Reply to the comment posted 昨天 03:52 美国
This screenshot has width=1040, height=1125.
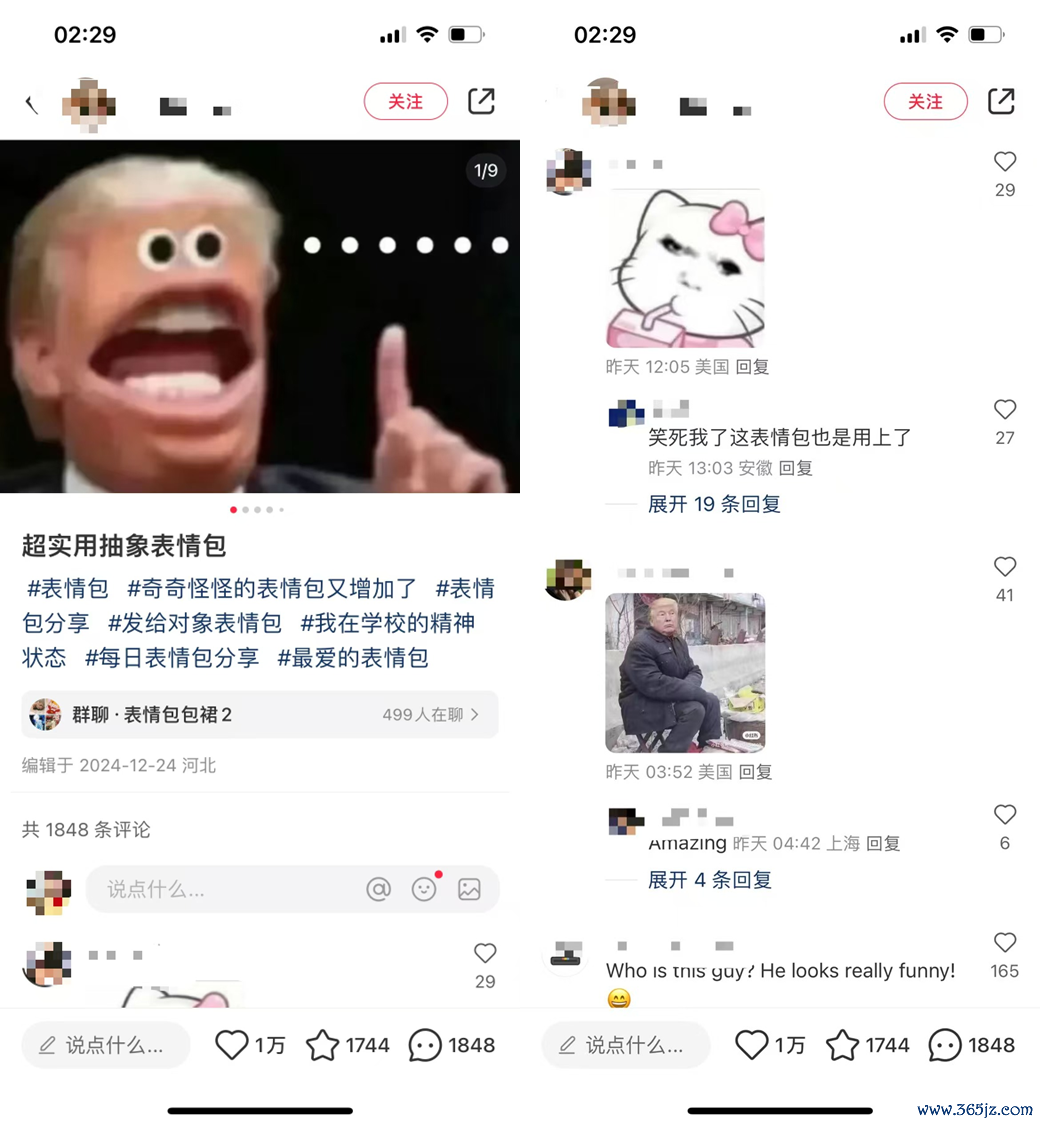coord(755,772)
